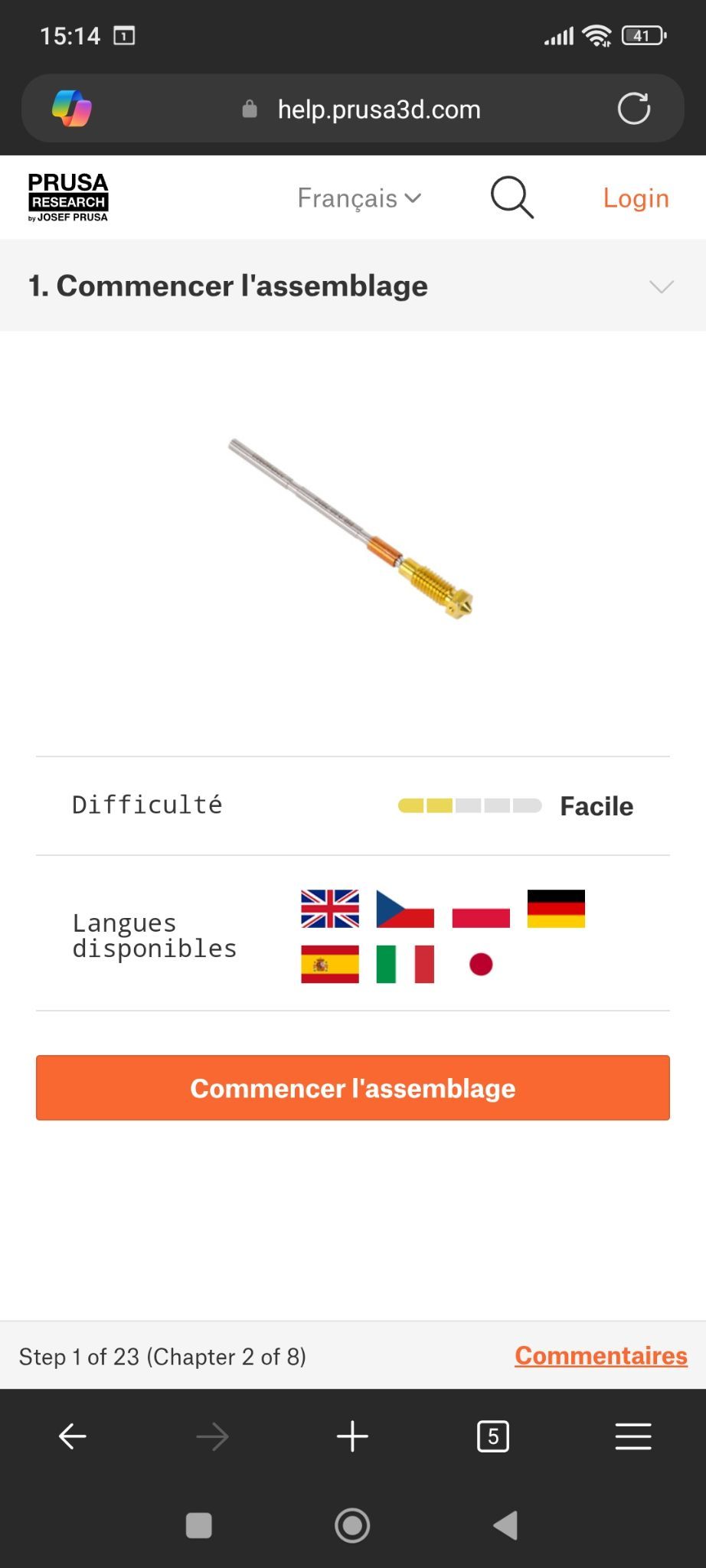Open a new browser tab

click(x=352, y=1436)
